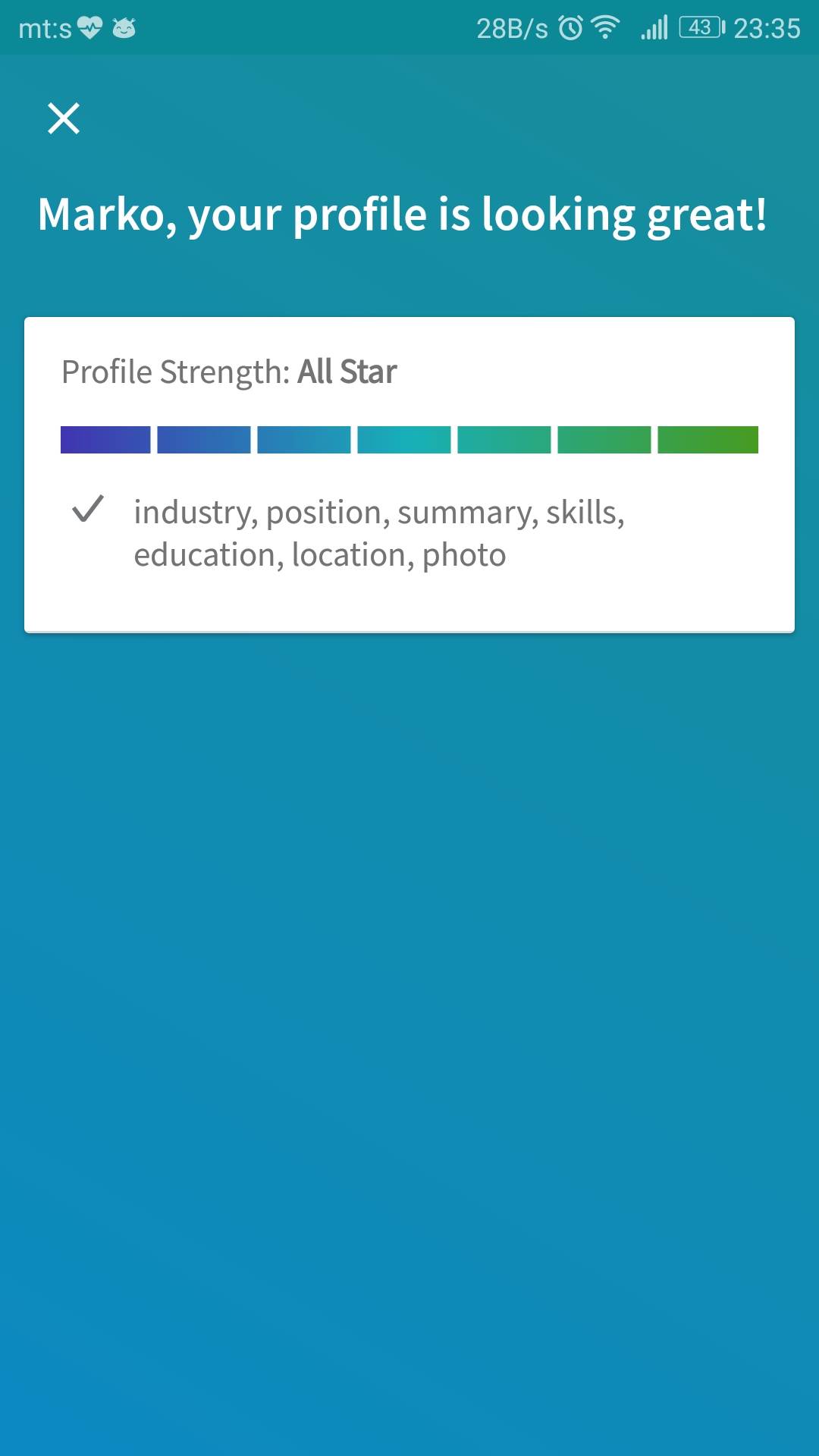Select the first blue progress segment
The width and height of the screenshot is (819, 1456).
104,440
